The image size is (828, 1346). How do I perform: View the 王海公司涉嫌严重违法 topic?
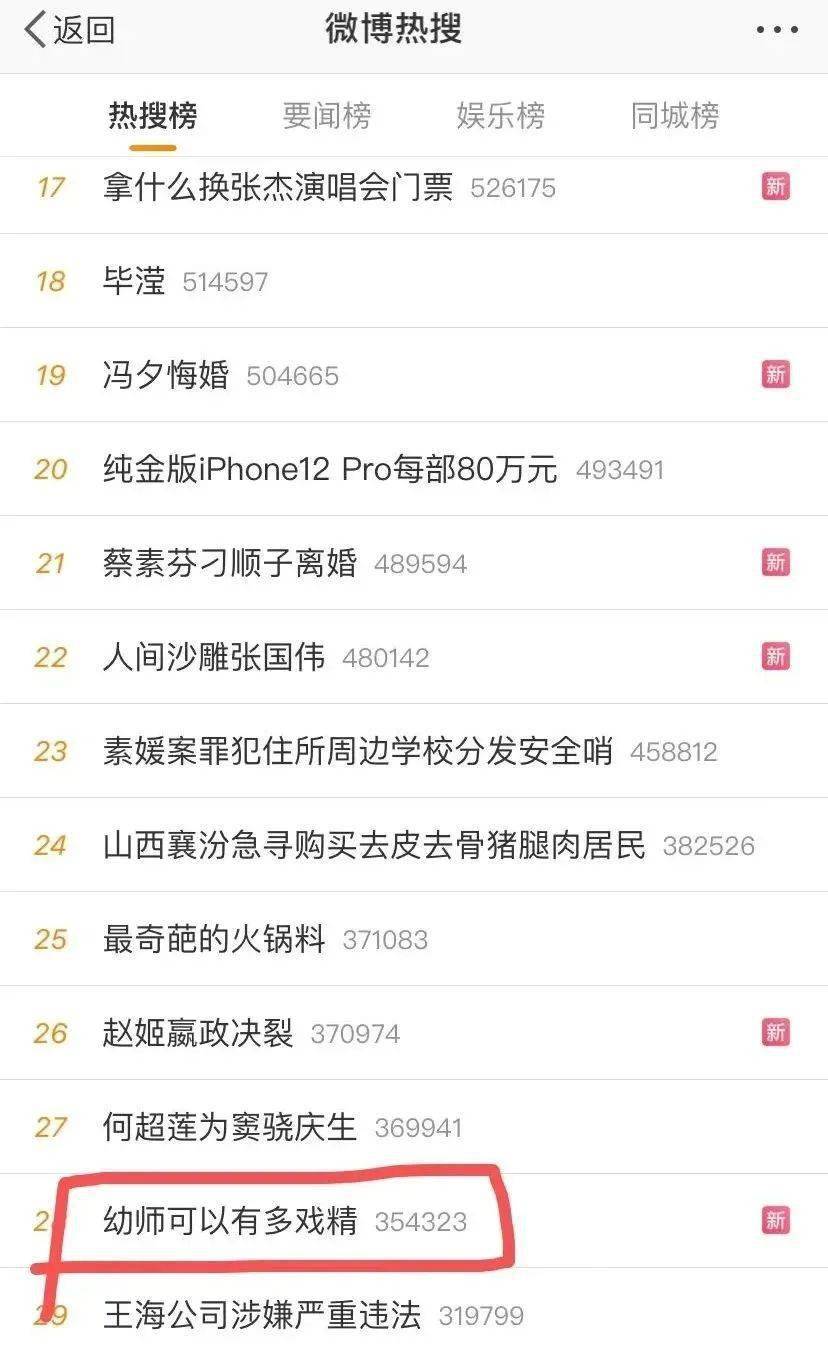(x=262, y=1315)
